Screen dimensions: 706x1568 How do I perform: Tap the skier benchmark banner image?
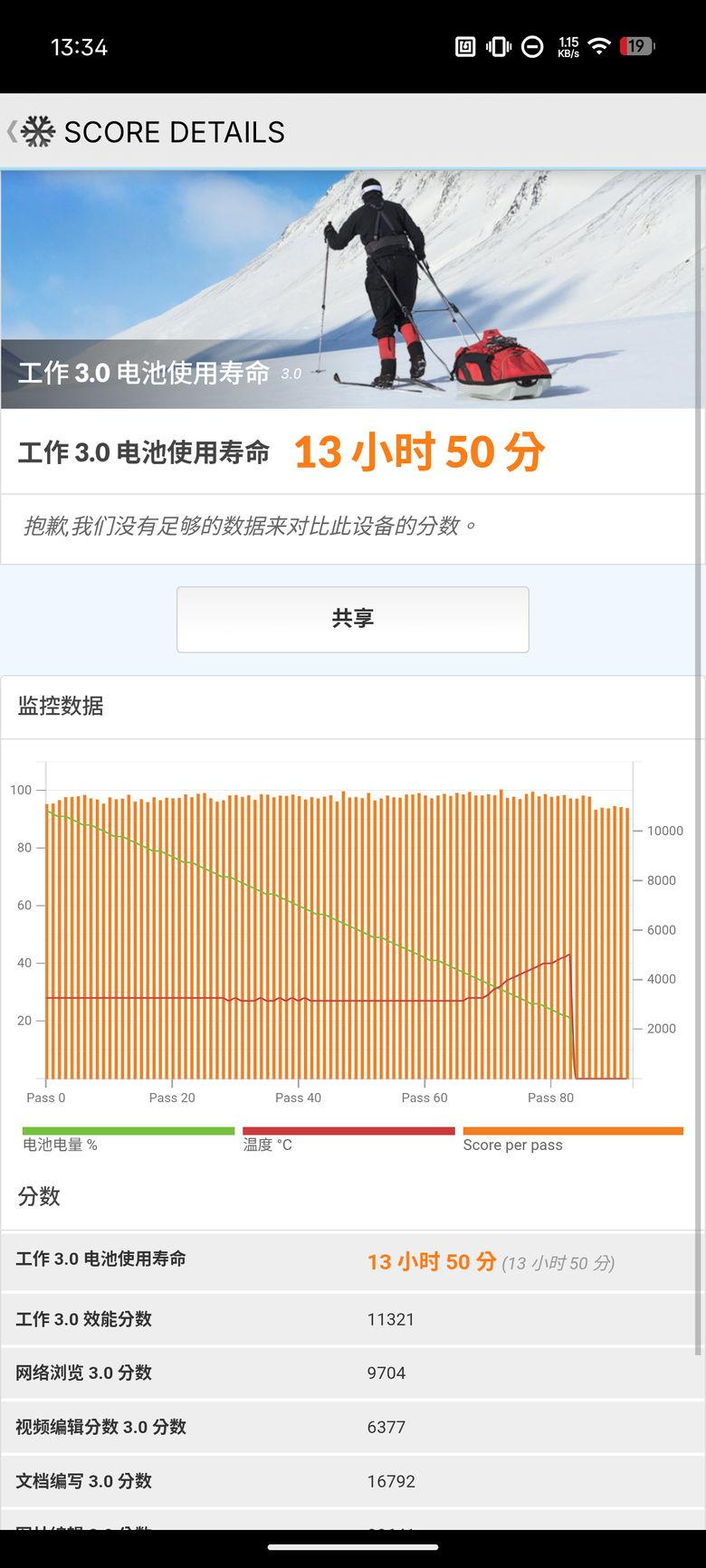pyautogui.click(x=353, y=271)
